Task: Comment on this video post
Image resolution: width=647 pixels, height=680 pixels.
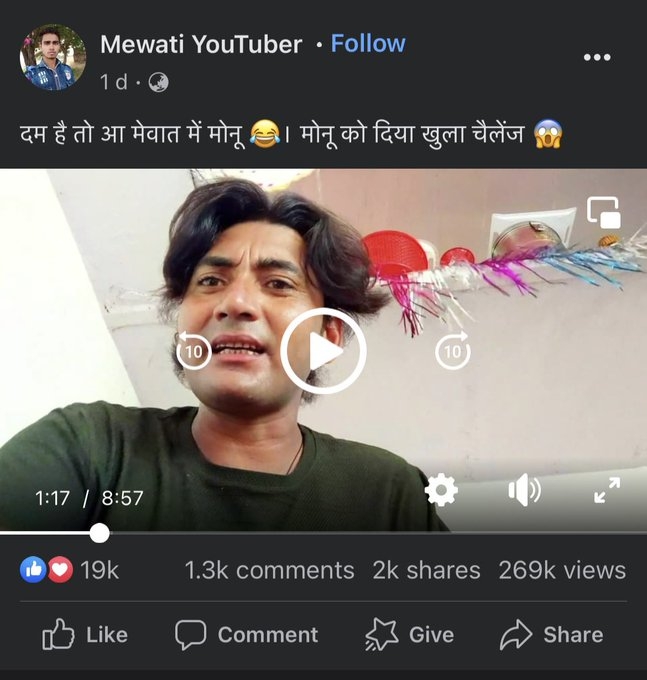Action: click(x=246, y=635)
